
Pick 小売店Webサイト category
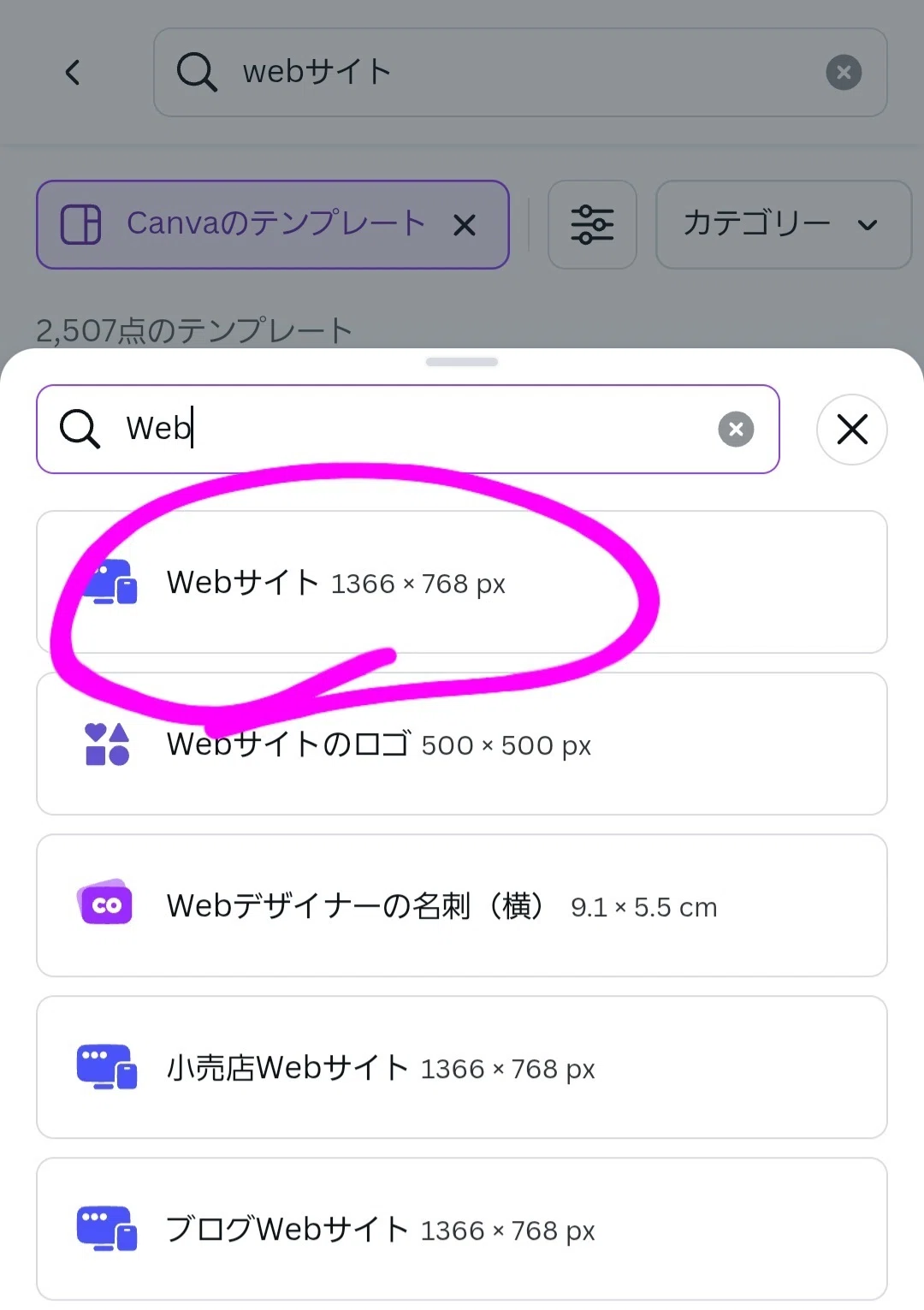(x=462, y=1067)
